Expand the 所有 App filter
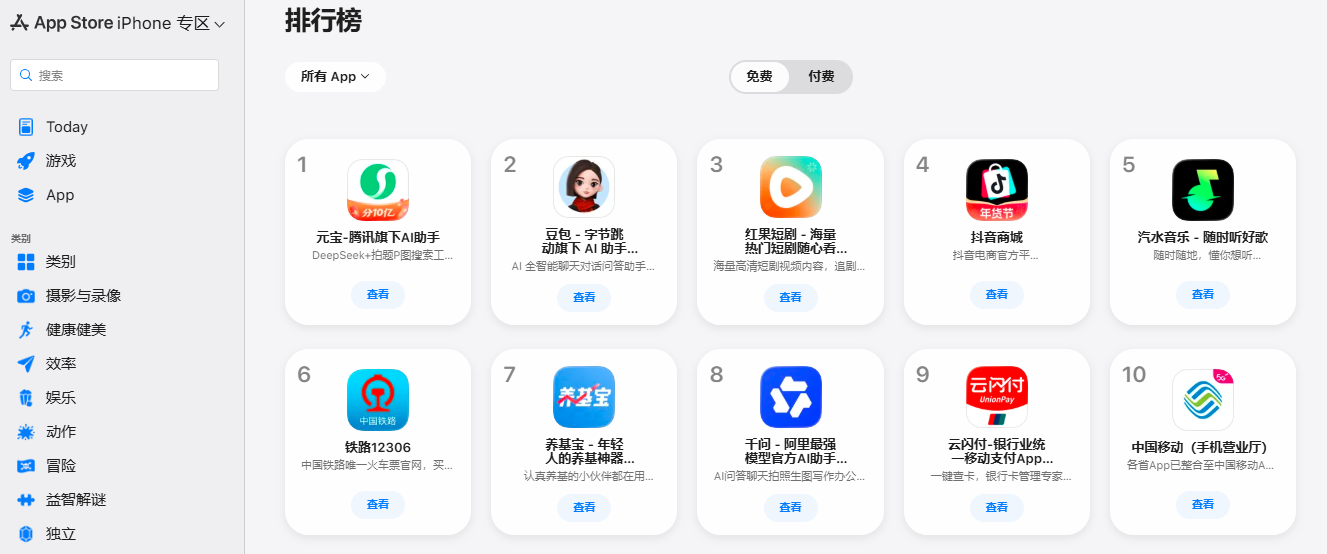Viewport: 1327px width, 554px height. pyautogui.click(x=335, y=77)
